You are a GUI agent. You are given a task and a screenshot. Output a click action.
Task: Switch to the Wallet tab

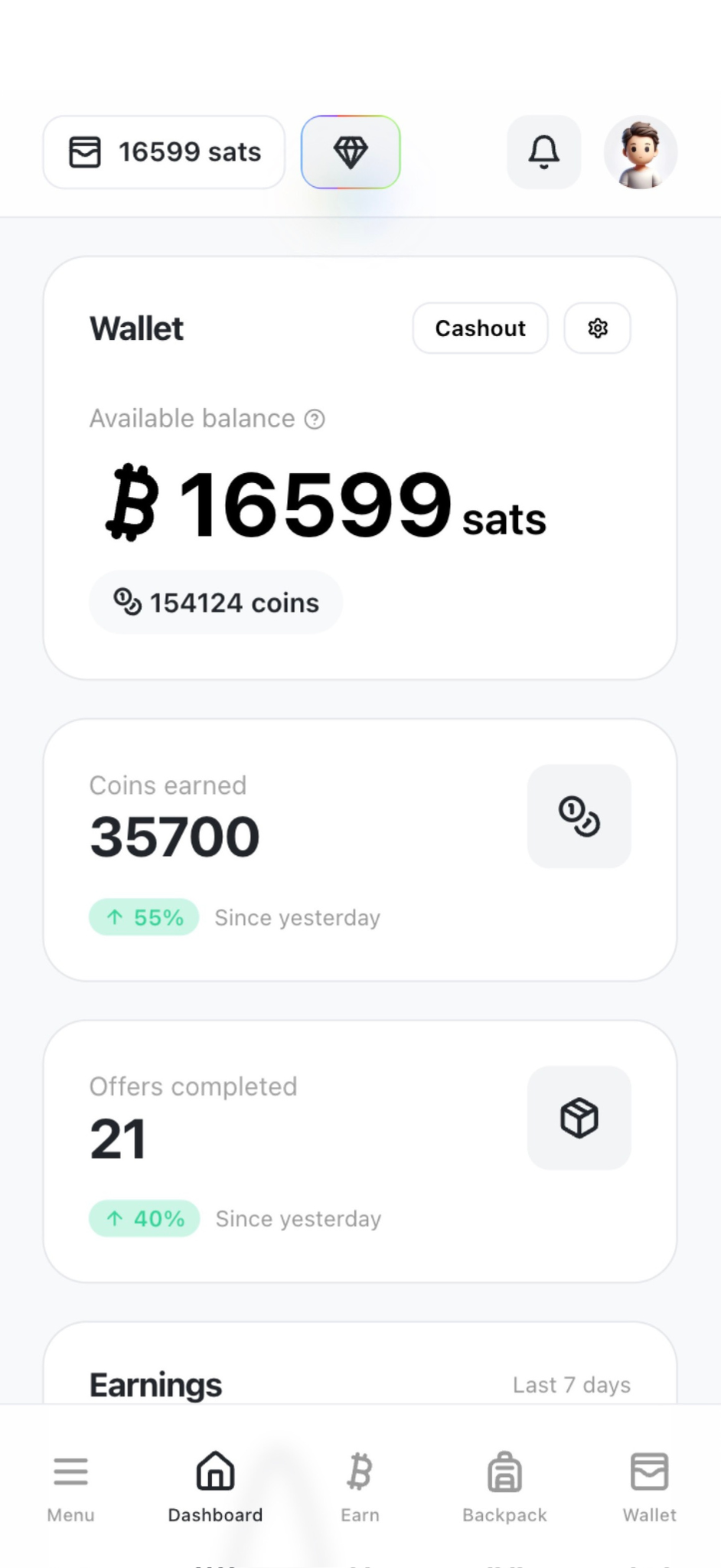tap(649, 1486)
